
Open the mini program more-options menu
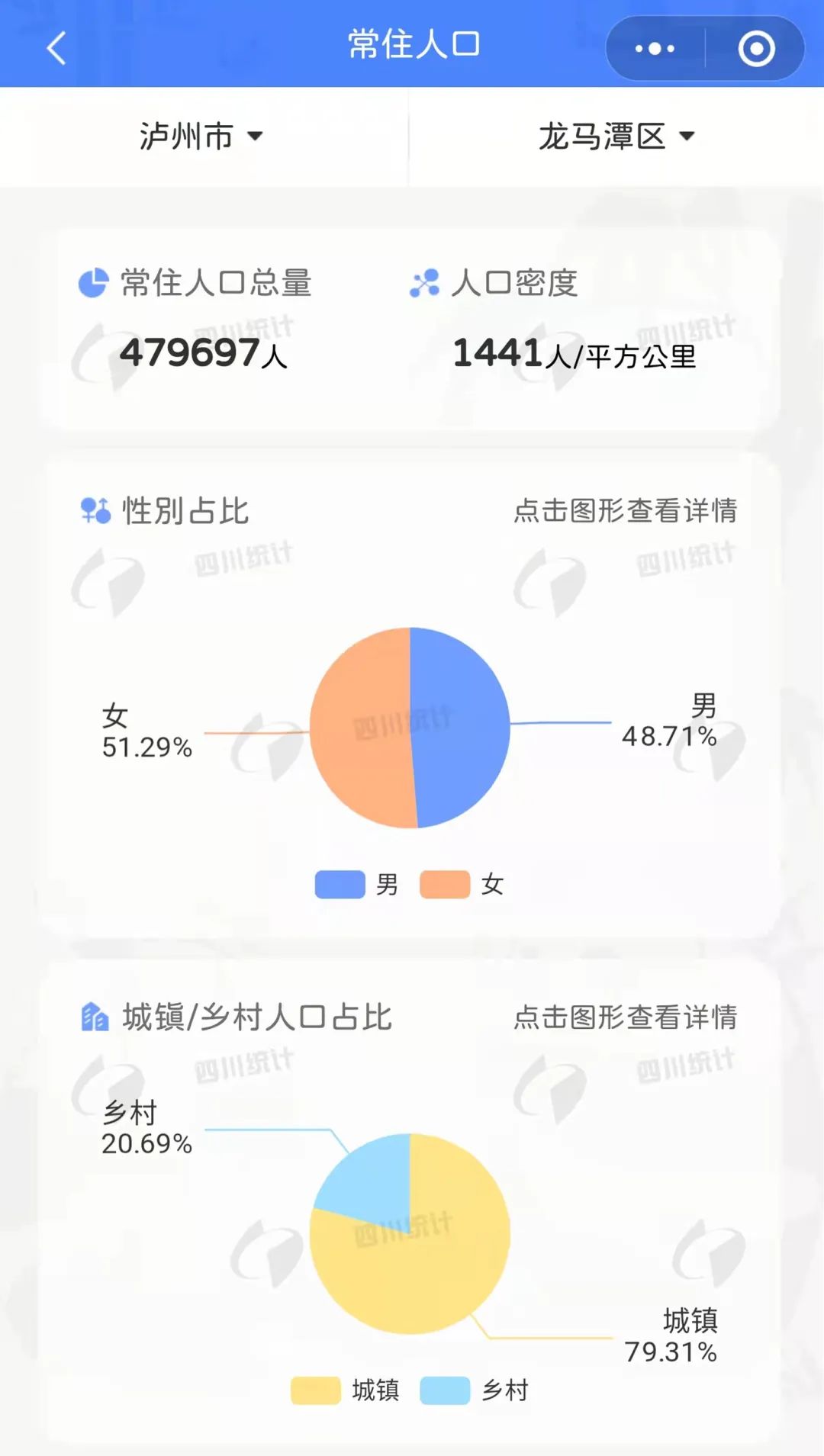tap(655, 49)
